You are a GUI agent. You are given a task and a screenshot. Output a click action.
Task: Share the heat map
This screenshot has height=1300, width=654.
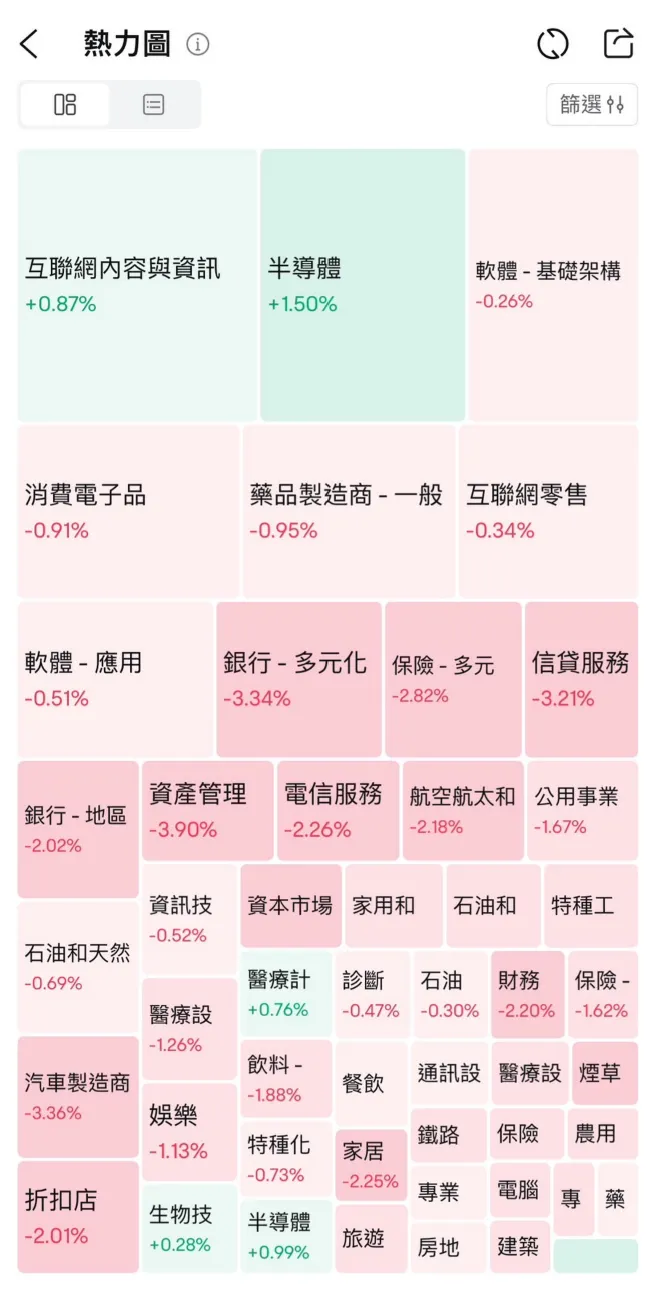[x=619, y=44]
